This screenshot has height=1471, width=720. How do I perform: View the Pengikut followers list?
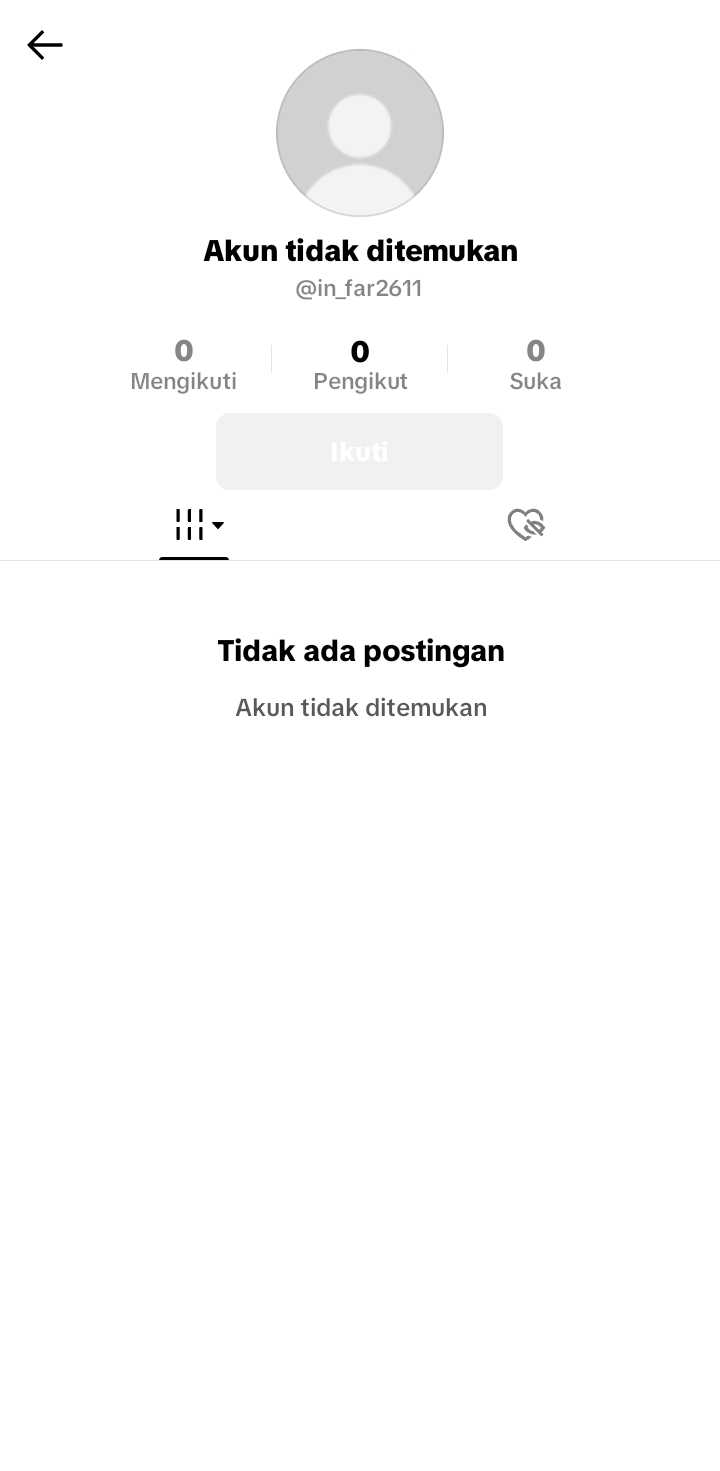[x=360, y=365]
